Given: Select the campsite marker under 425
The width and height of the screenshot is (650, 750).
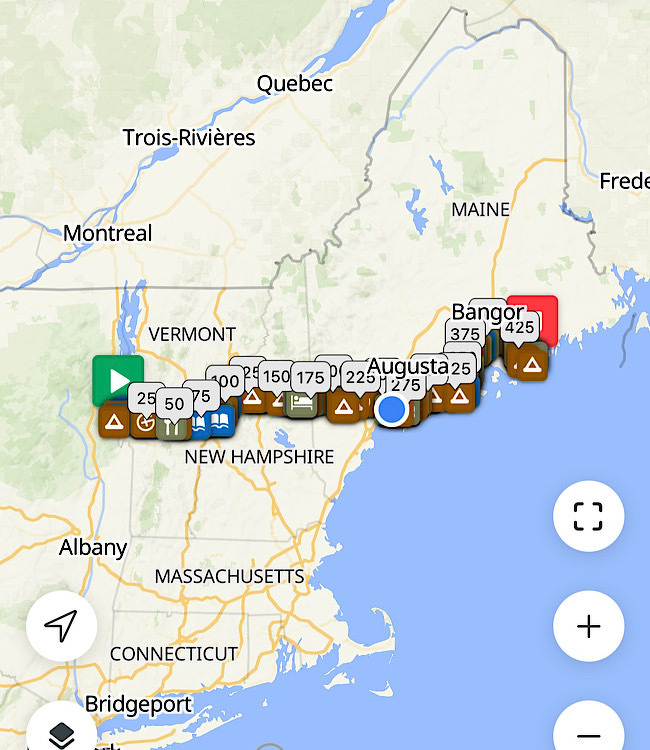Looking at the screenshot, I should click(532, 366).
